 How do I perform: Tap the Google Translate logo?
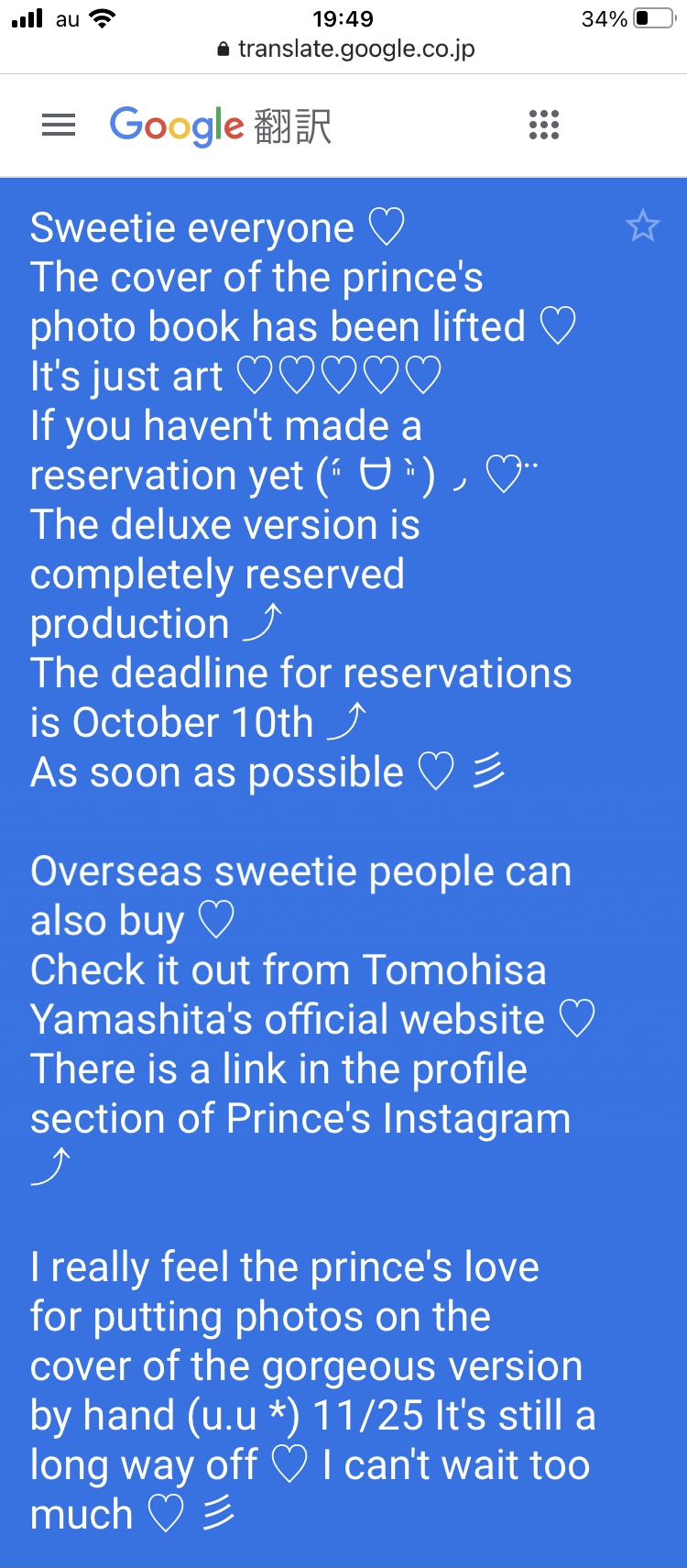220,126
